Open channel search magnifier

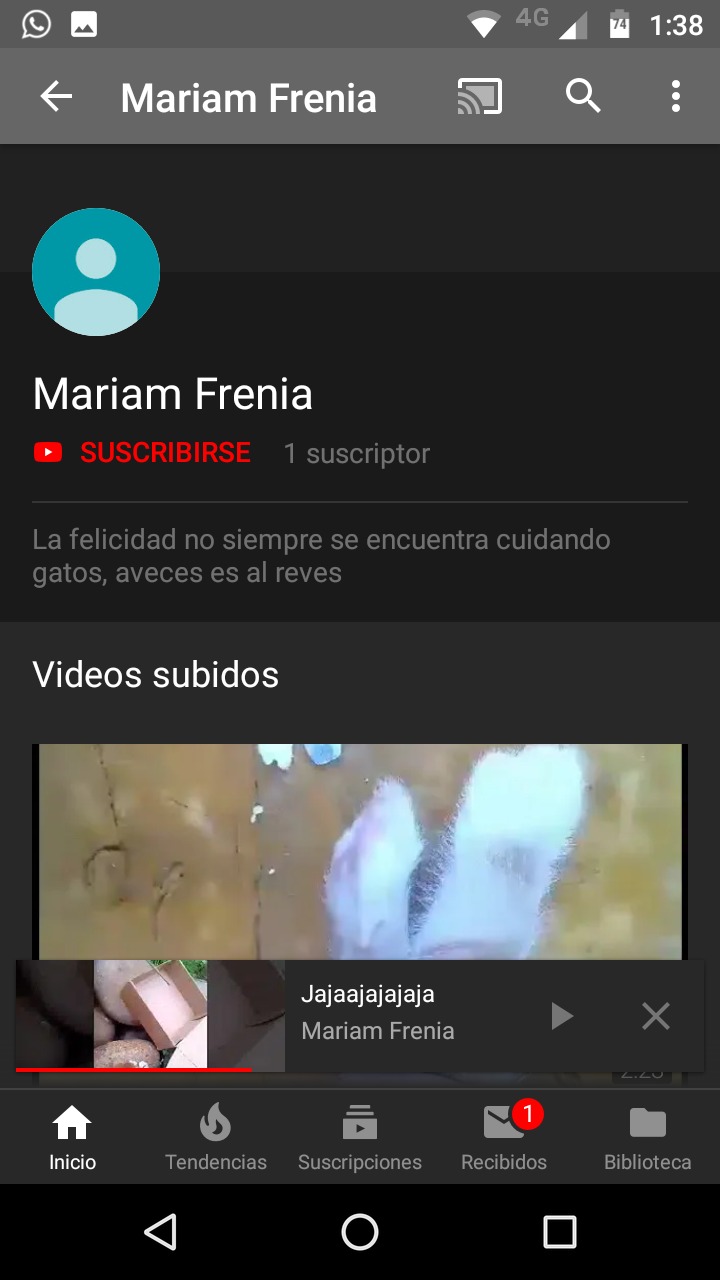click(x=583, y=97)
